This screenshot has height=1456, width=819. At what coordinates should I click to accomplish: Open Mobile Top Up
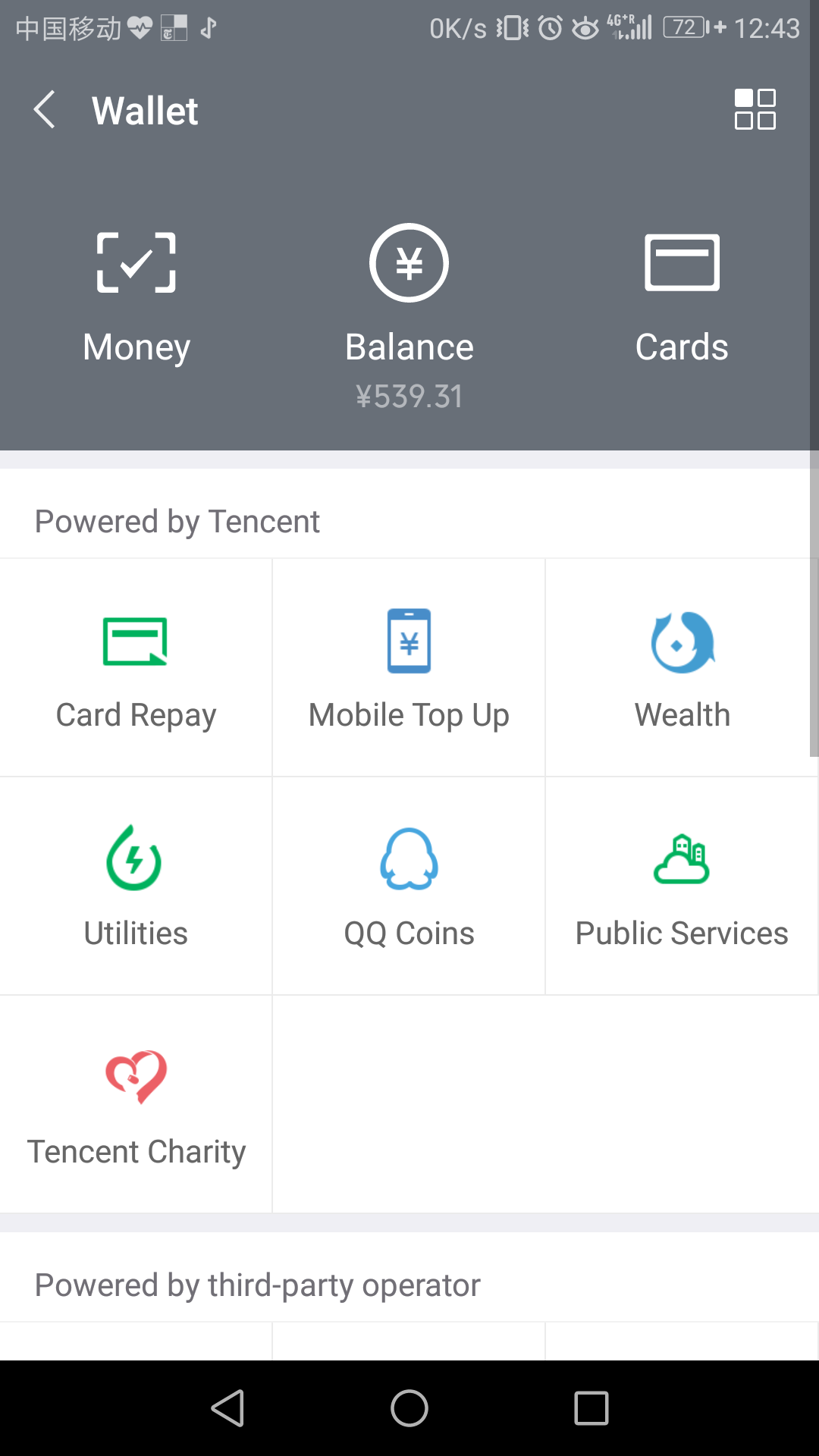tap(409, 669)
